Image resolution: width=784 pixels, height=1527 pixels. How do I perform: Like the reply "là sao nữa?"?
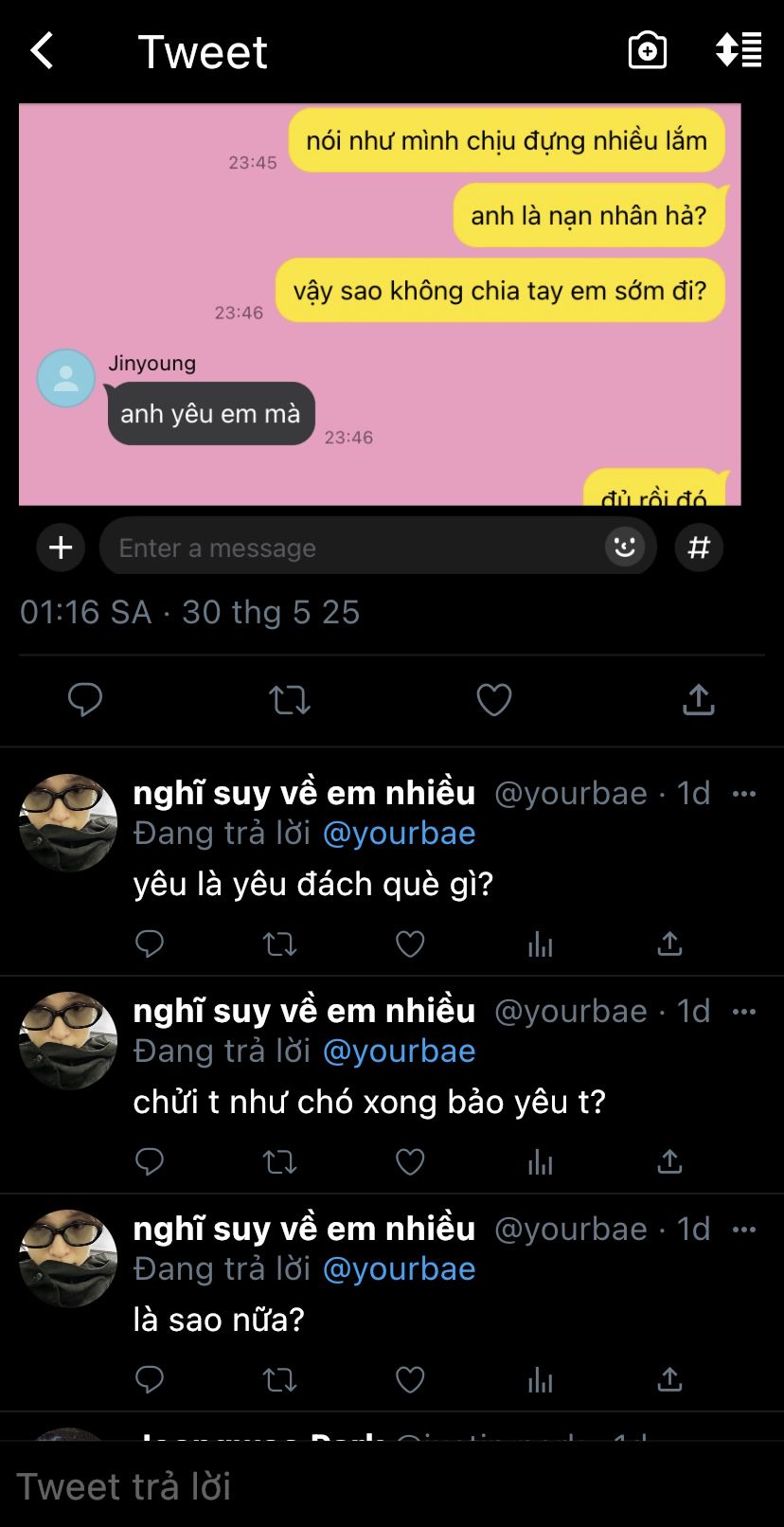pyautogui.click(x=410, y=1379)
